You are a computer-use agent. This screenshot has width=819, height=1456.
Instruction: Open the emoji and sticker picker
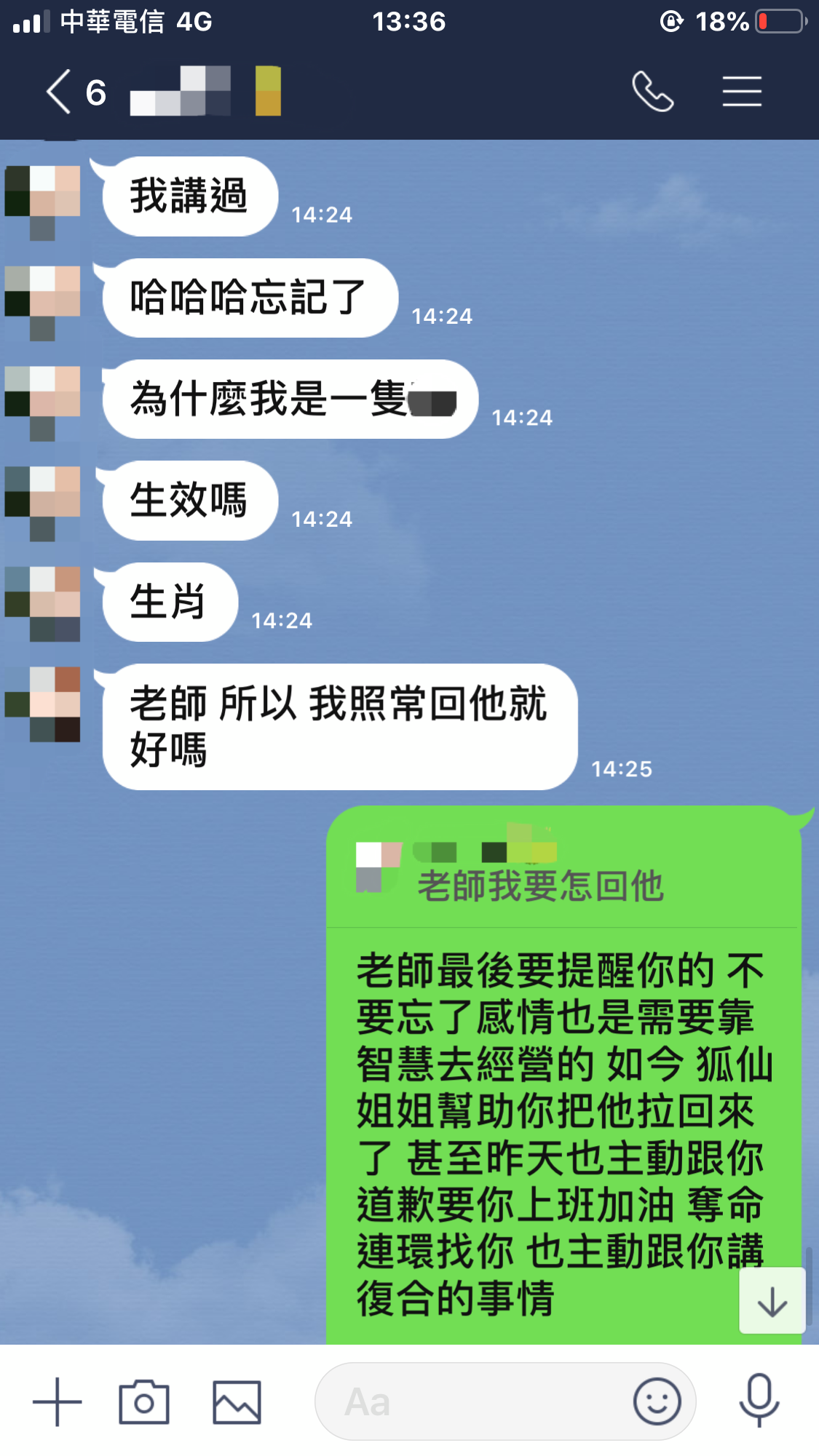click(x=657, y=1401)
